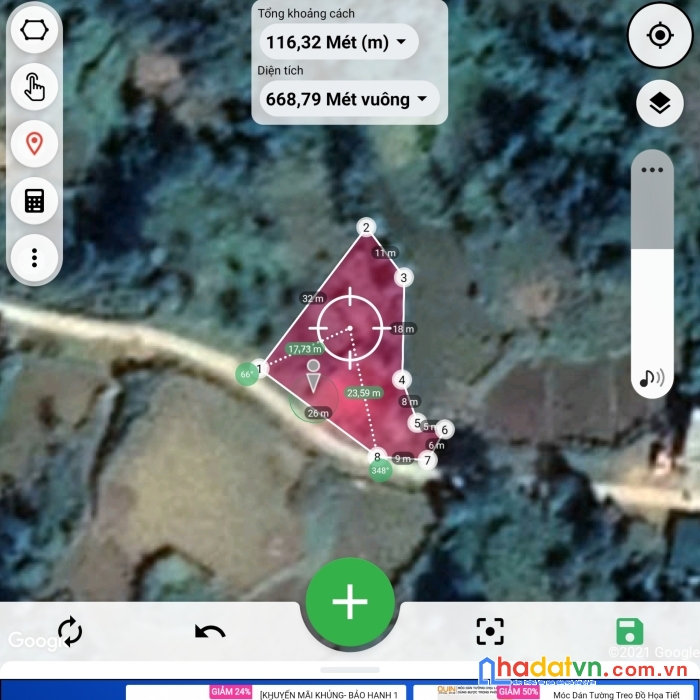The height and width of the screenshot is (700, 700).
Task: Open the side panel three-dot handle
Action: coord(653,170)
